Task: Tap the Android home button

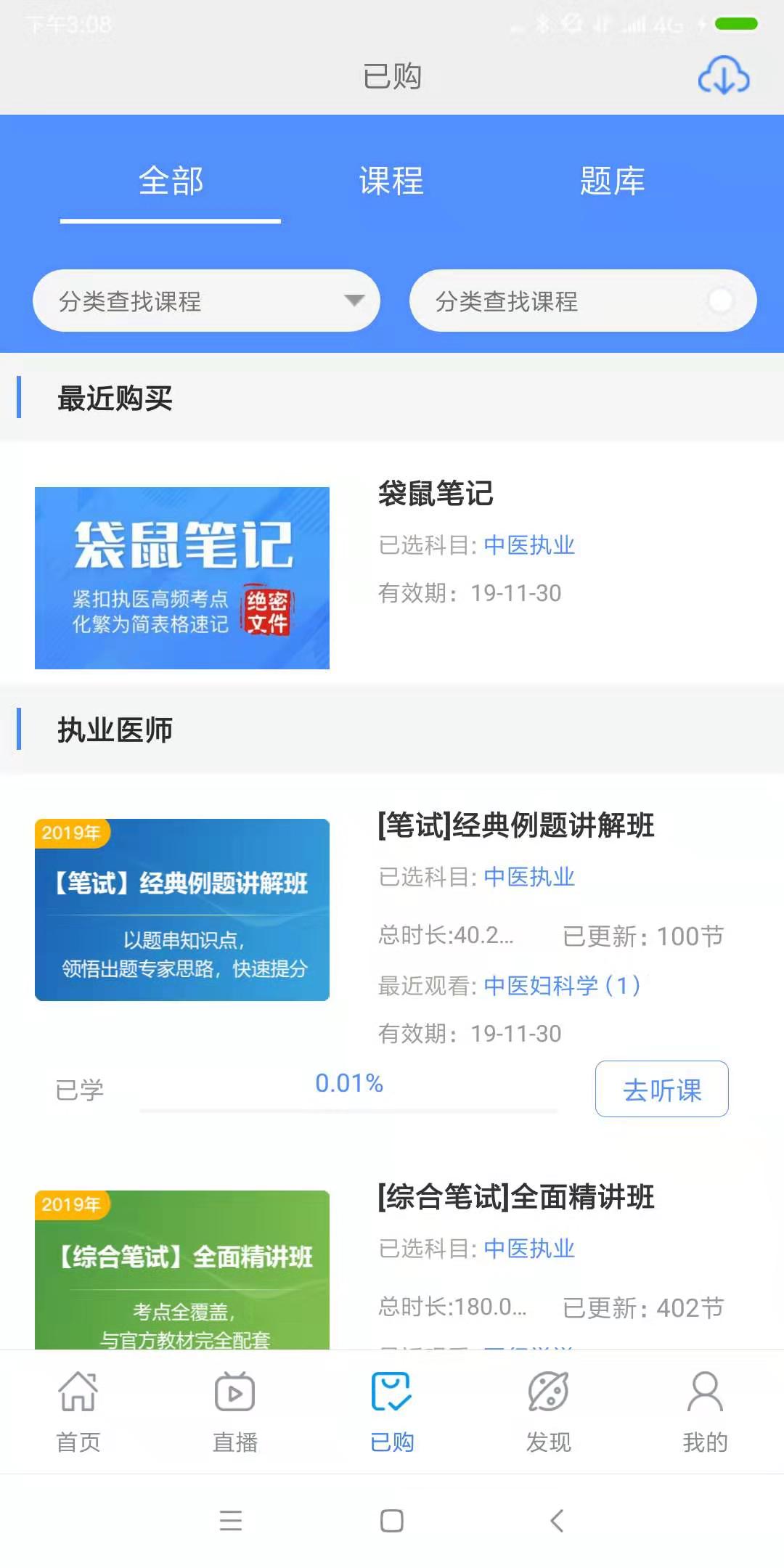Action: [x=392, y=1522]
